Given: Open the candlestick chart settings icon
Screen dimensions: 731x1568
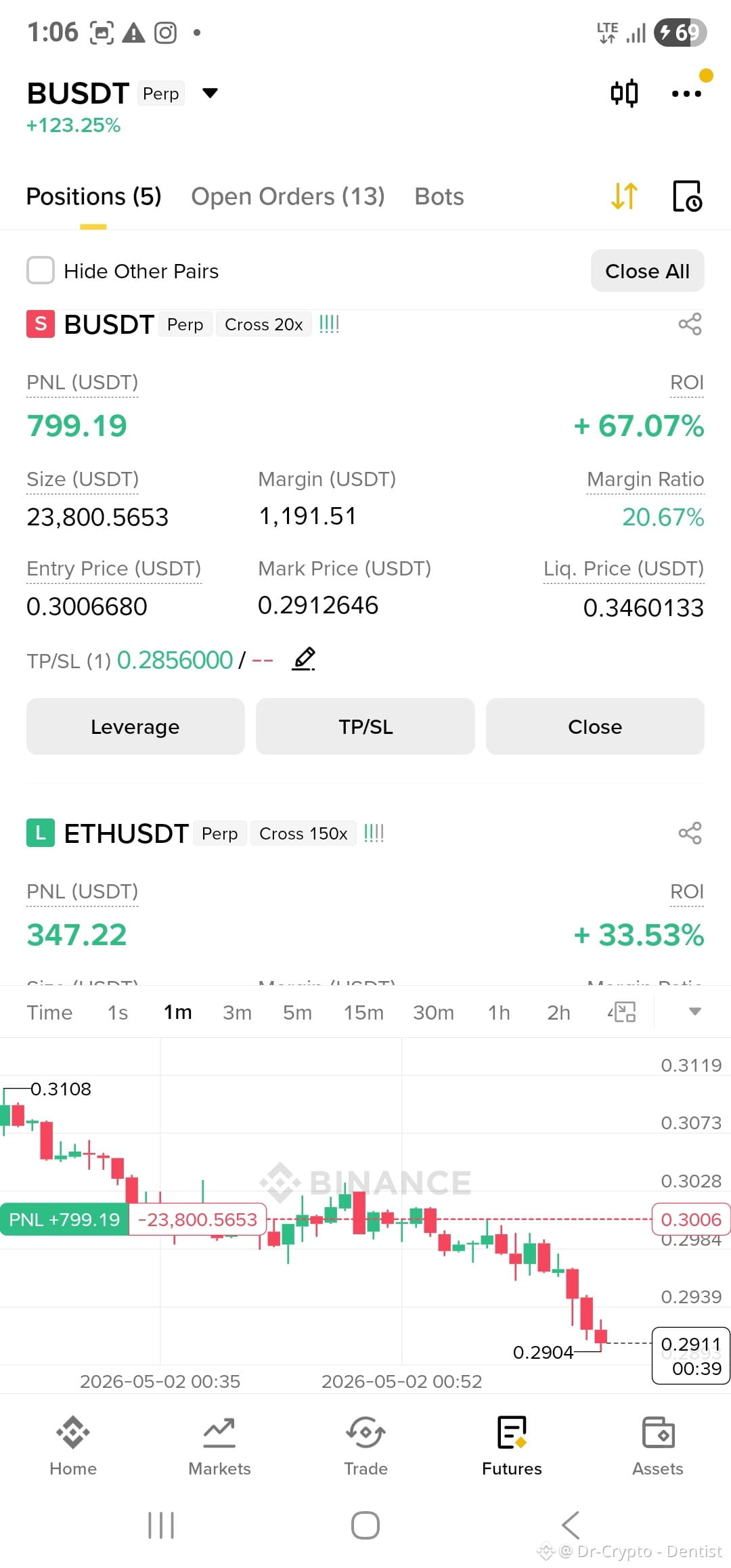Looking at the screenshot, I should (624, 93).
